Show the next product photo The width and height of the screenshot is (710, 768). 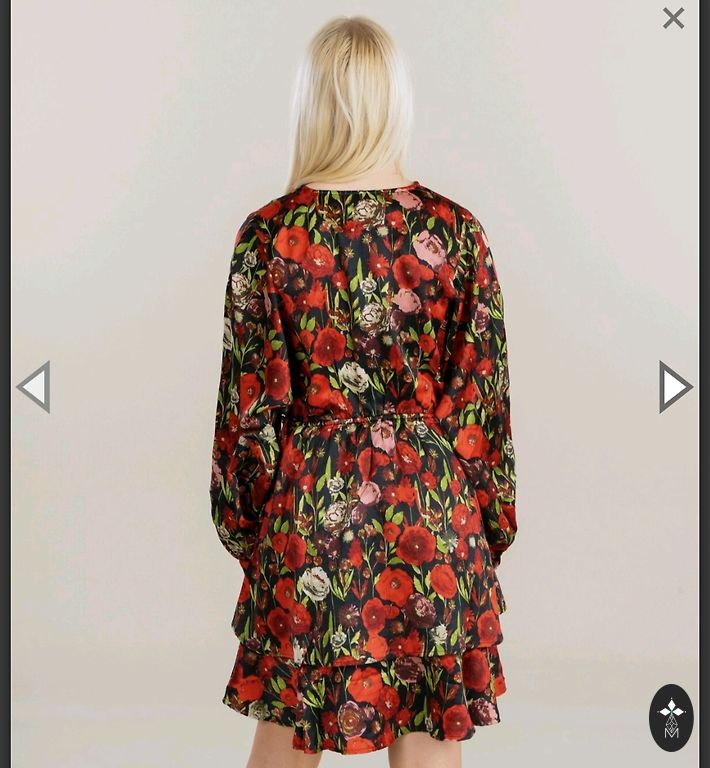click(675, 387)
